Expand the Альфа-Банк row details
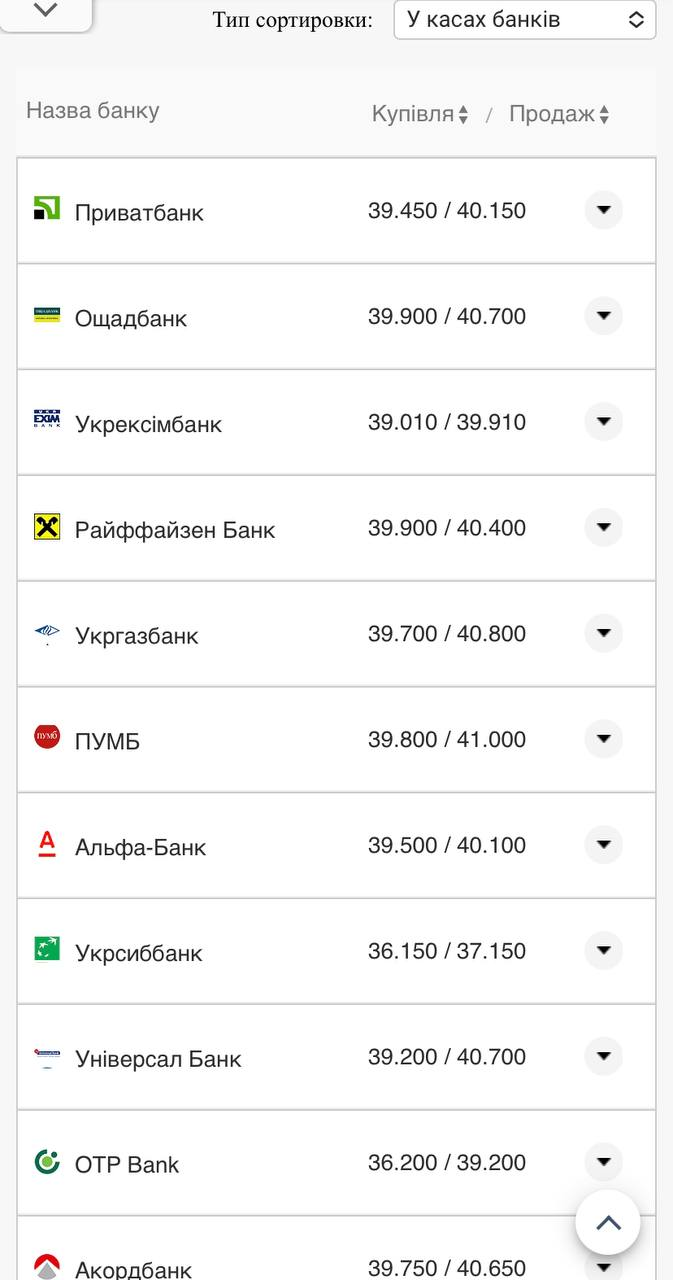Image resolution: width=673 pixels, height=1280 pixels. 603,846
